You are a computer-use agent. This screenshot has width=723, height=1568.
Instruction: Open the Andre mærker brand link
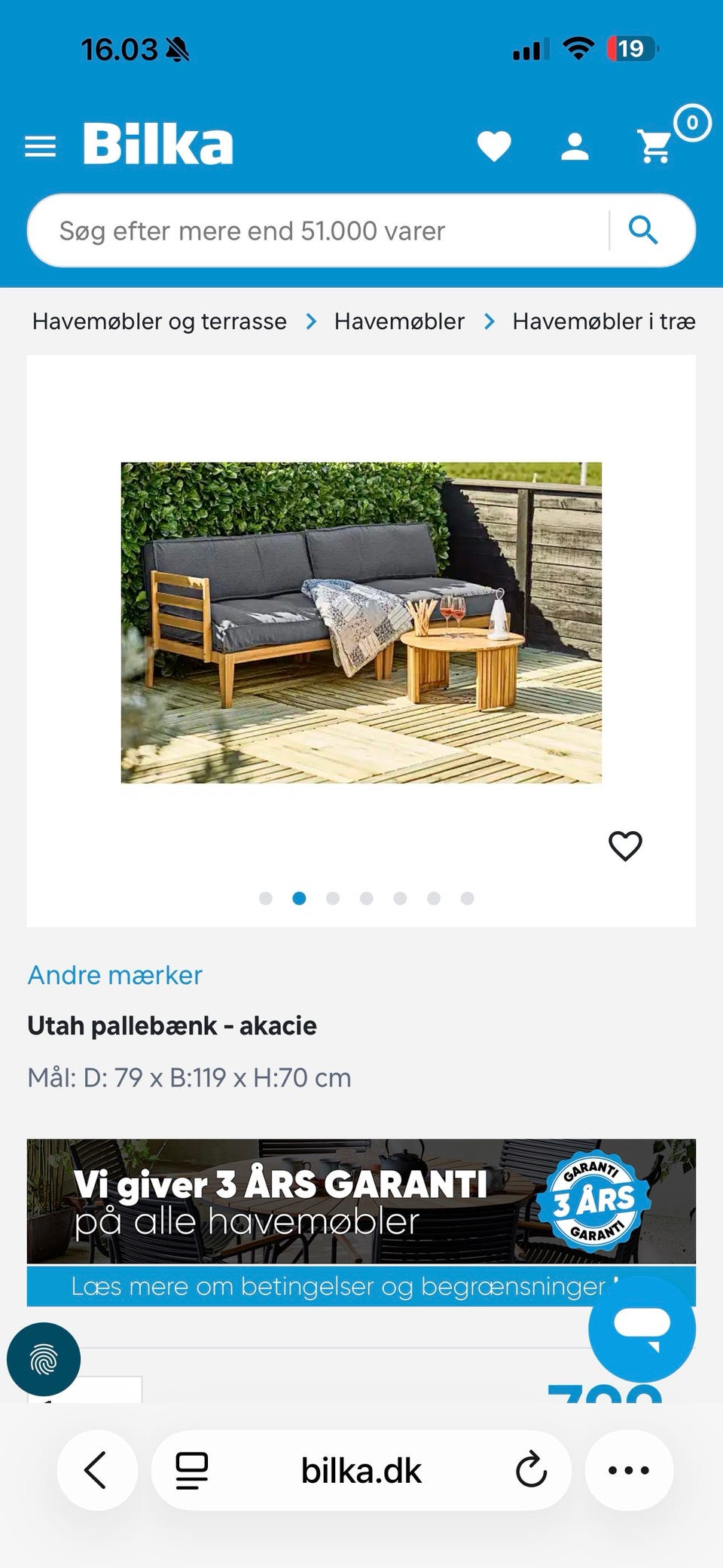114,975
